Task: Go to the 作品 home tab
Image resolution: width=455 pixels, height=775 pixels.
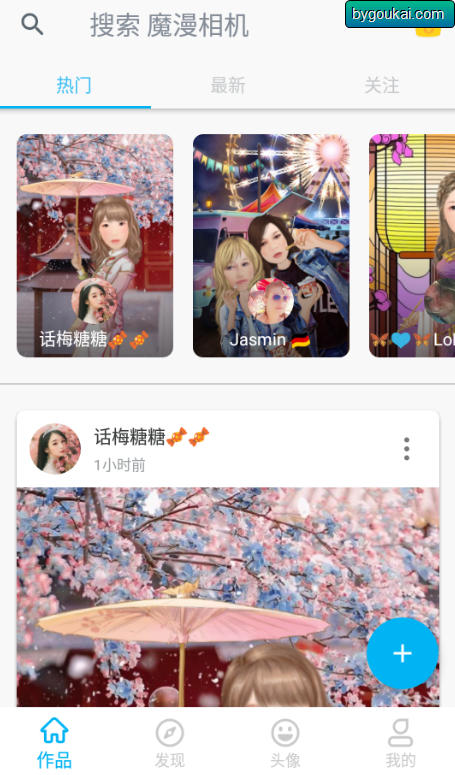Action: coord(54,742)
